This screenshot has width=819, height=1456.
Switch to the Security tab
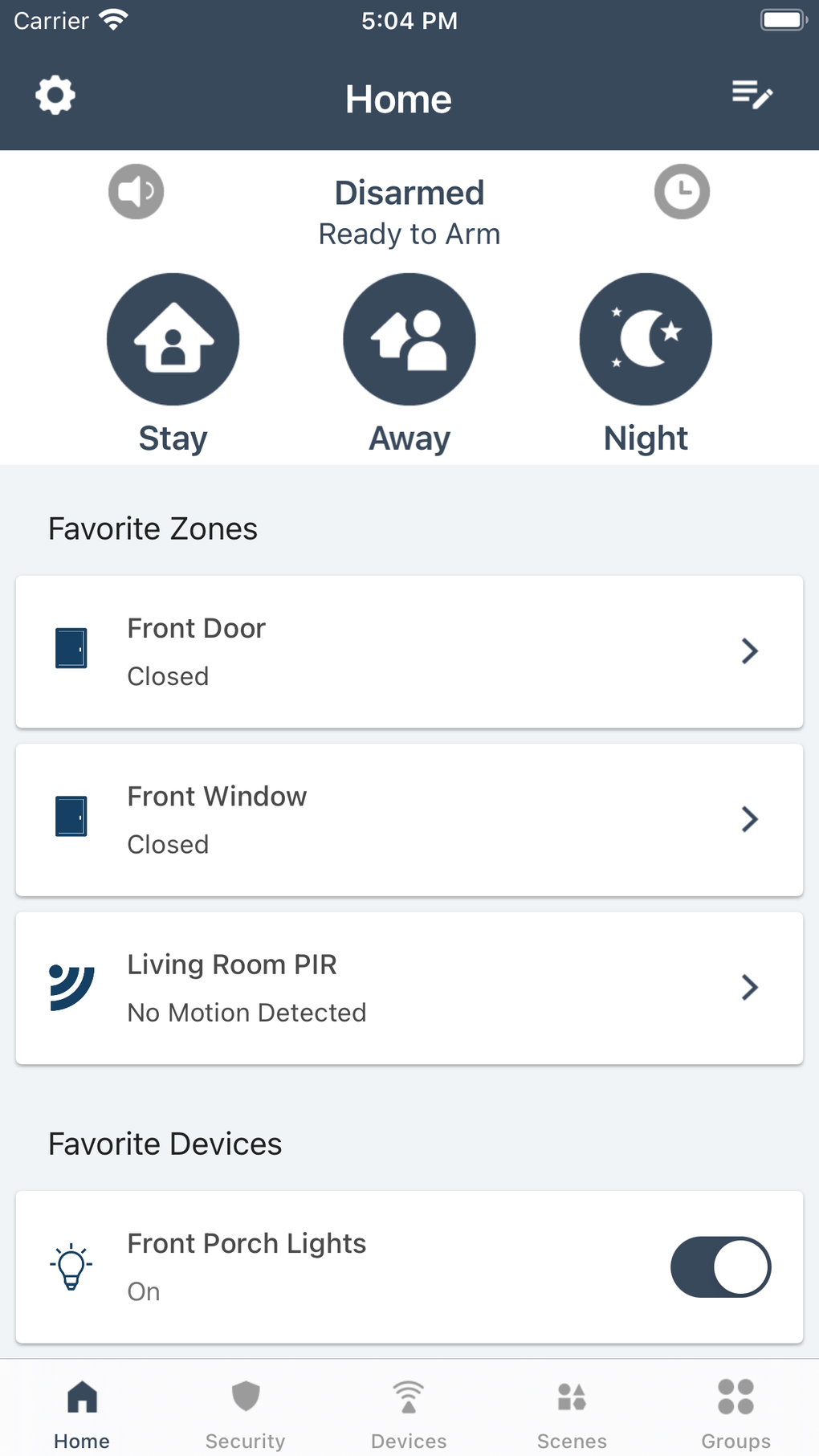(246, 1411)
